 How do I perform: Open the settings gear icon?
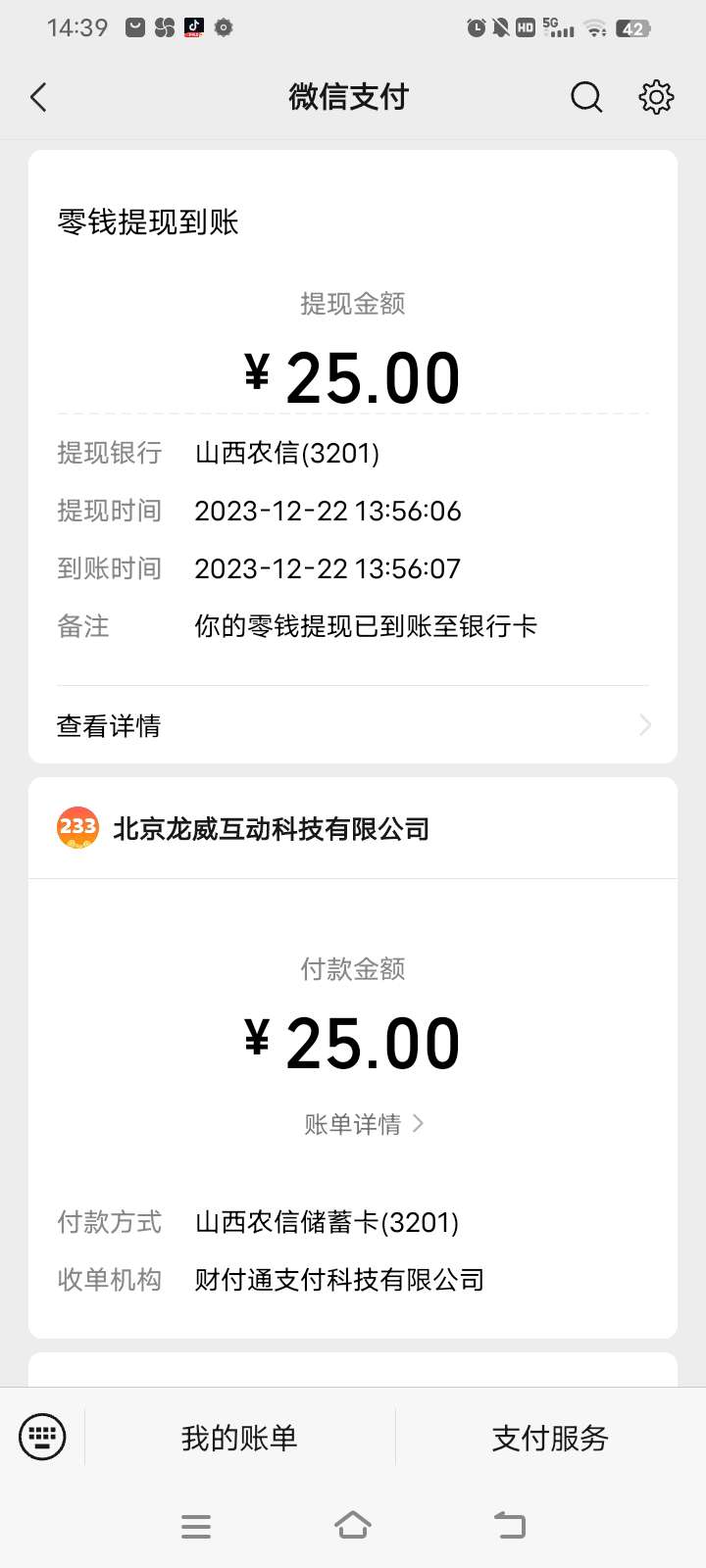pyautogui.click(x=656, y=97)
